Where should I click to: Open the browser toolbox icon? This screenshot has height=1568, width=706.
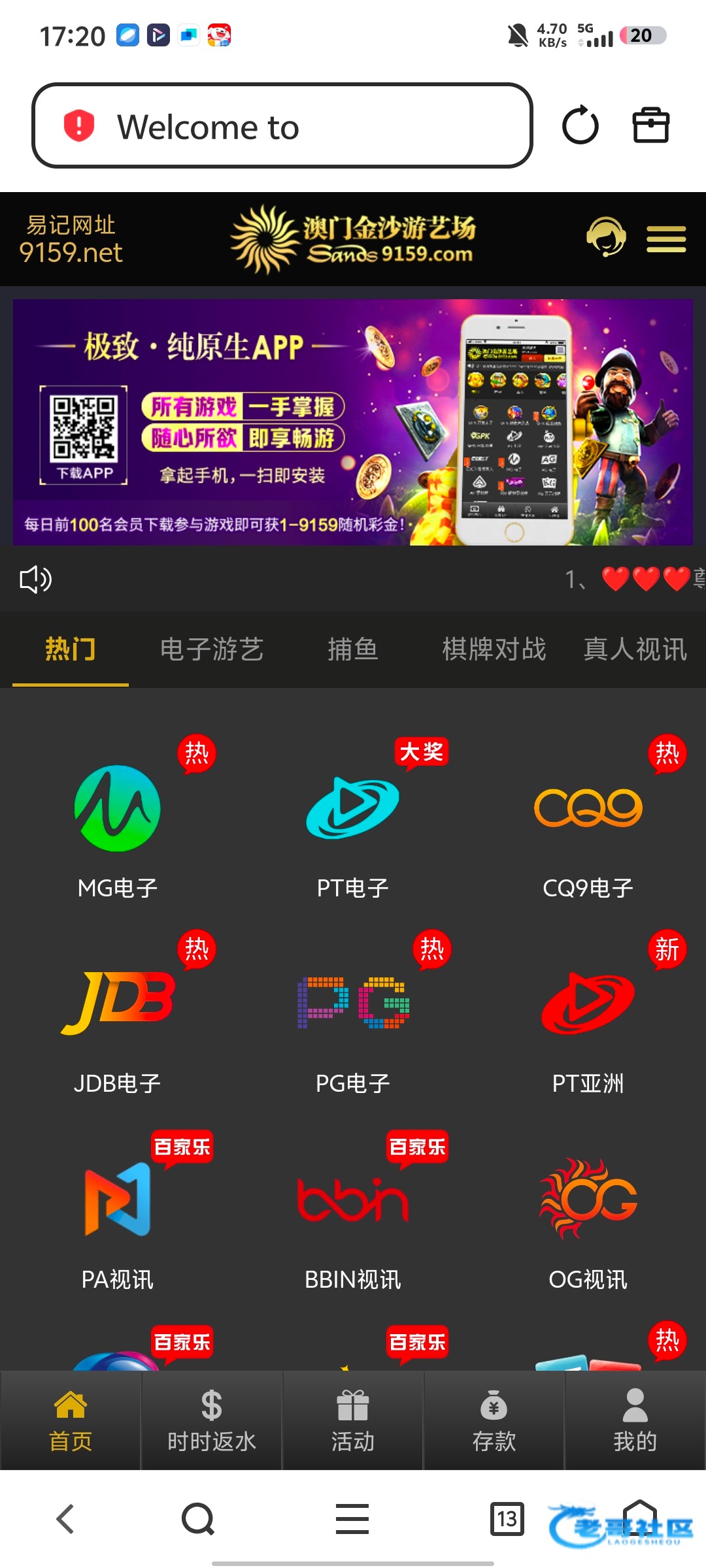650,125
